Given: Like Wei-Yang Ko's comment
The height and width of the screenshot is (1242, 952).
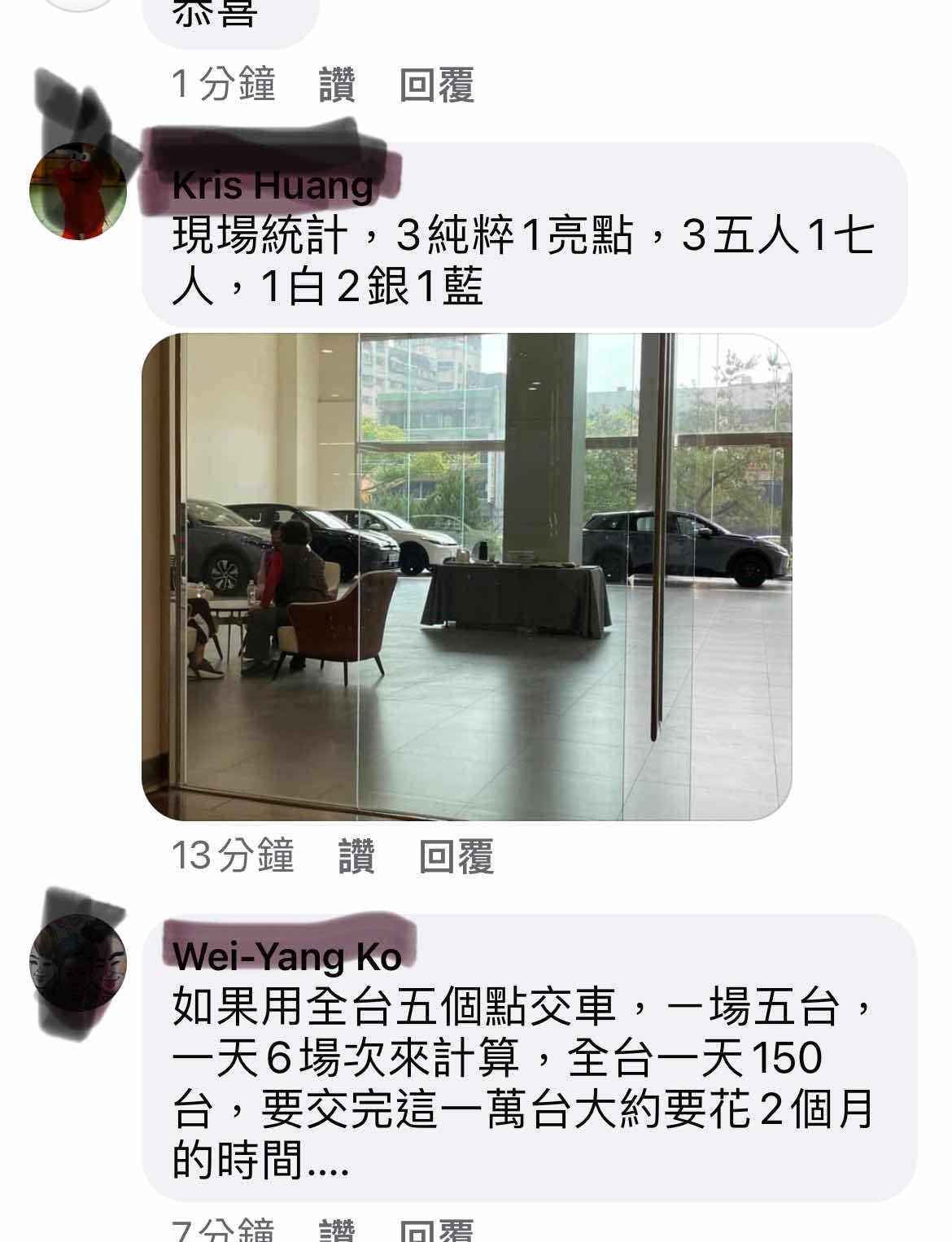Looking at the screenshot, I should [337, 1231].
